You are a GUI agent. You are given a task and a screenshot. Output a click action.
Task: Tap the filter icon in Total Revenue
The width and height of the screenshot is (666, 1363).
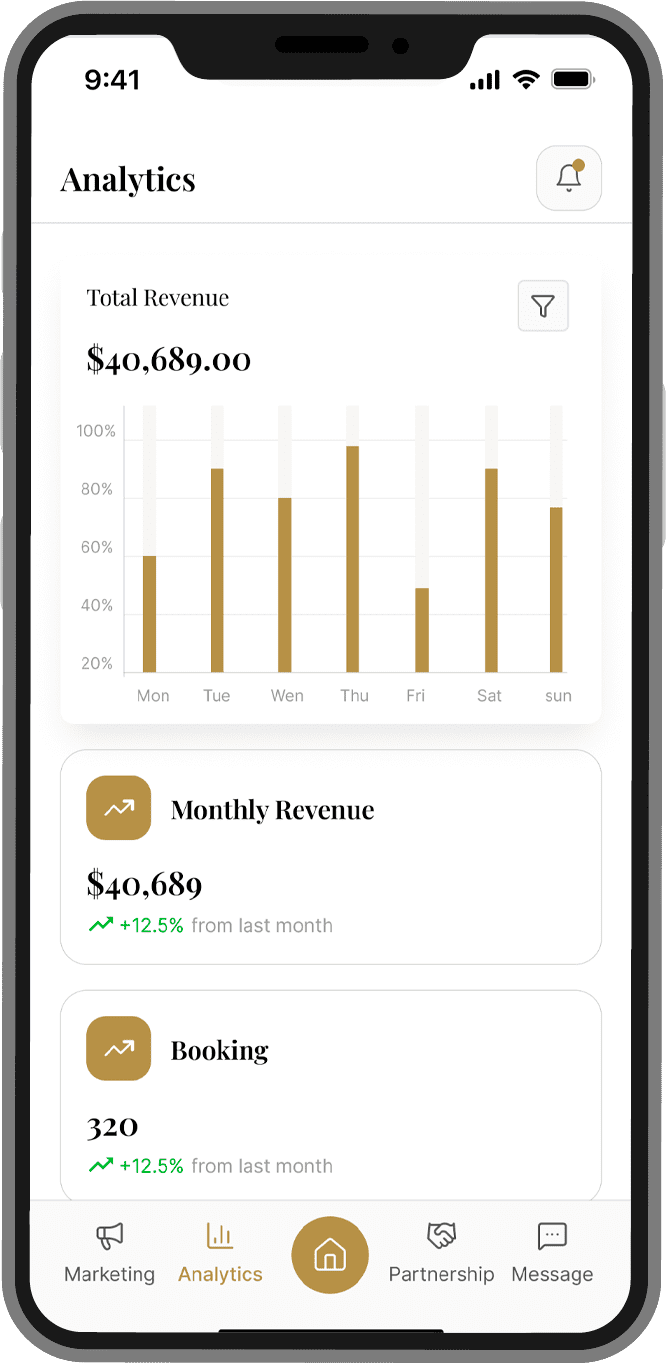click(x=543, y=306)
